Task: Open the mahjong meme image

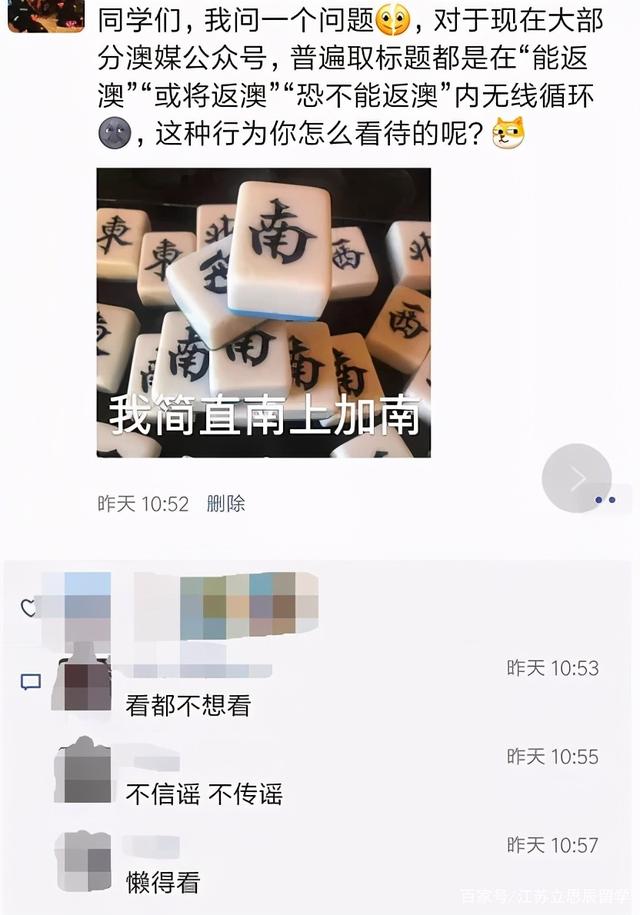Action: (263, 312)
